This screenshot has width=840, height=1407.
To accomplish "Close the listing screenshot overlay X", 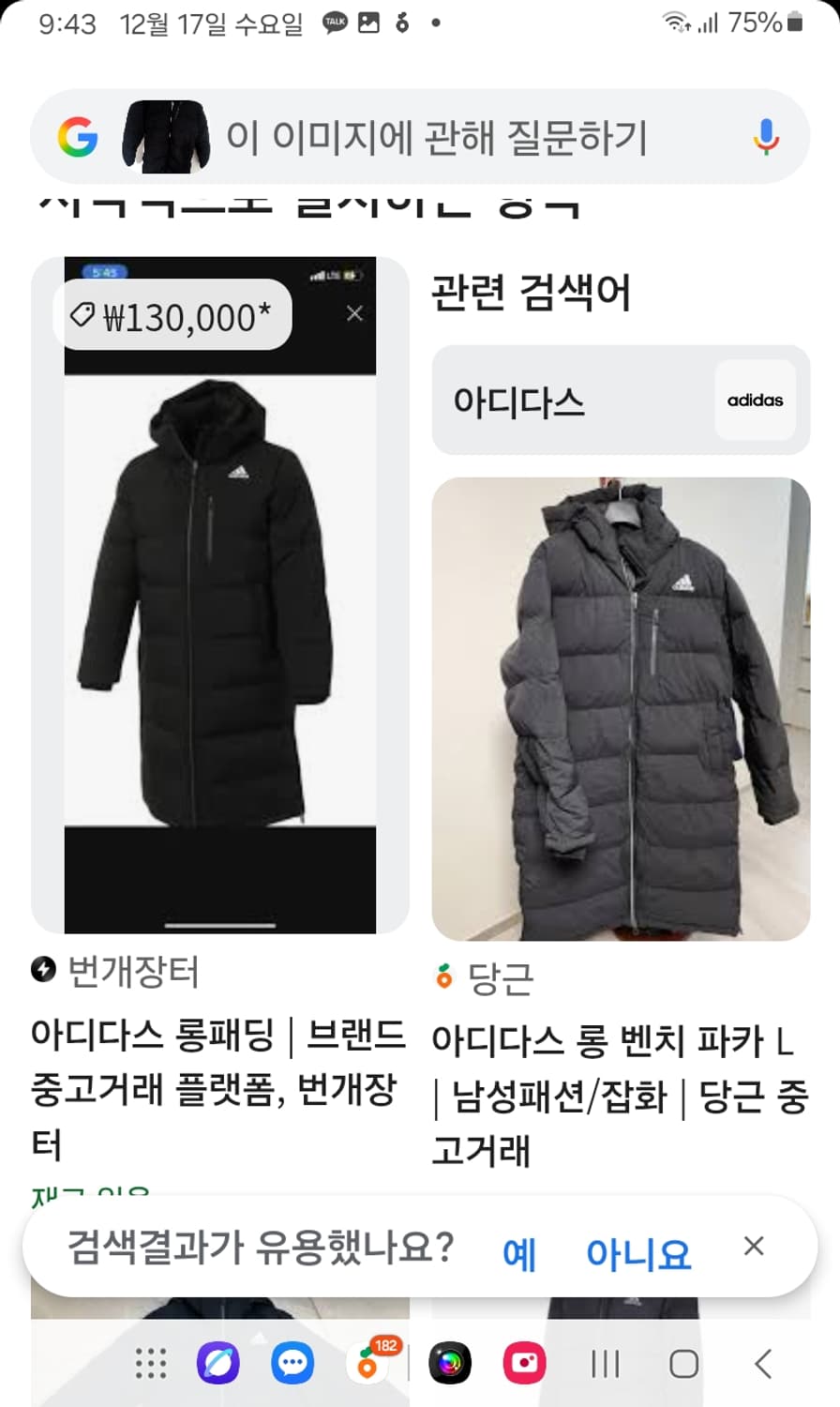I will (x=353, y=313).
